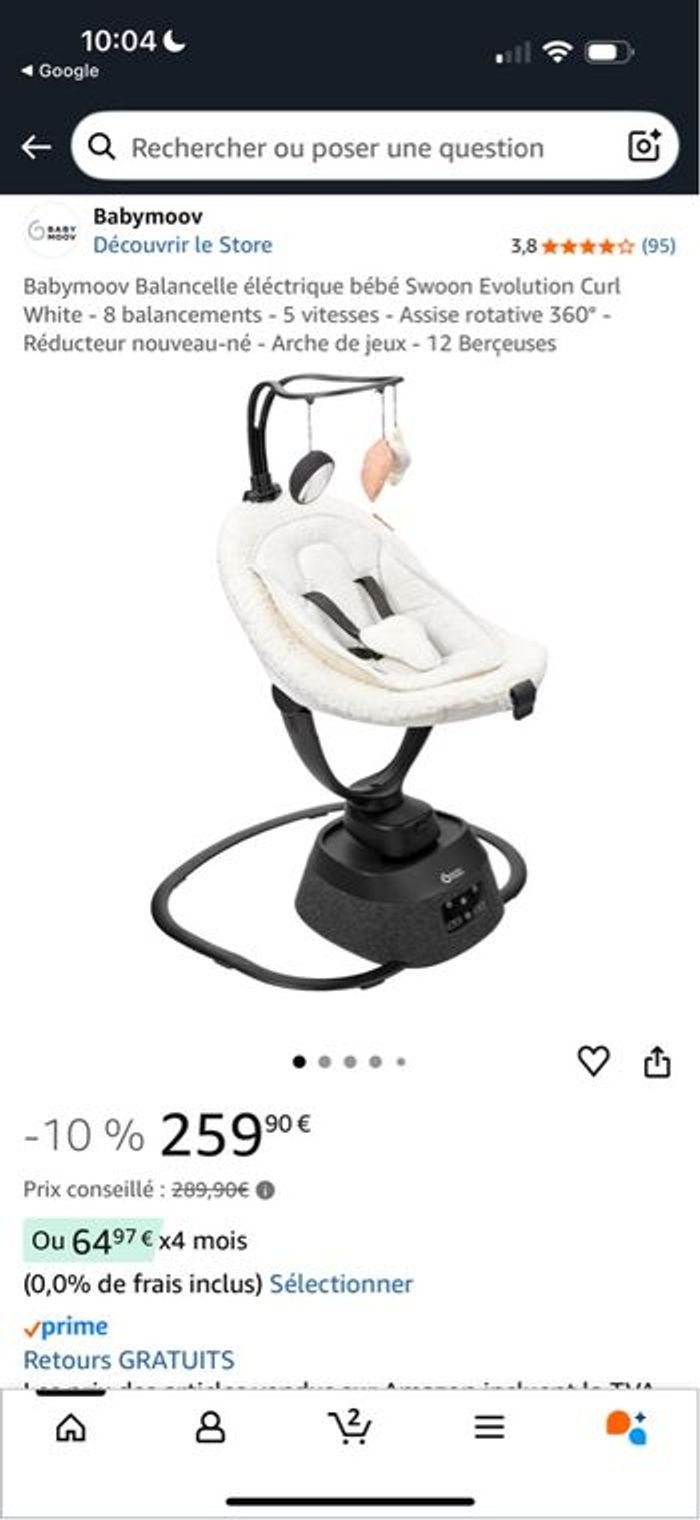Open camera lens search
Viewport: 700px width, 1520px height.
[x=644, y=147]
